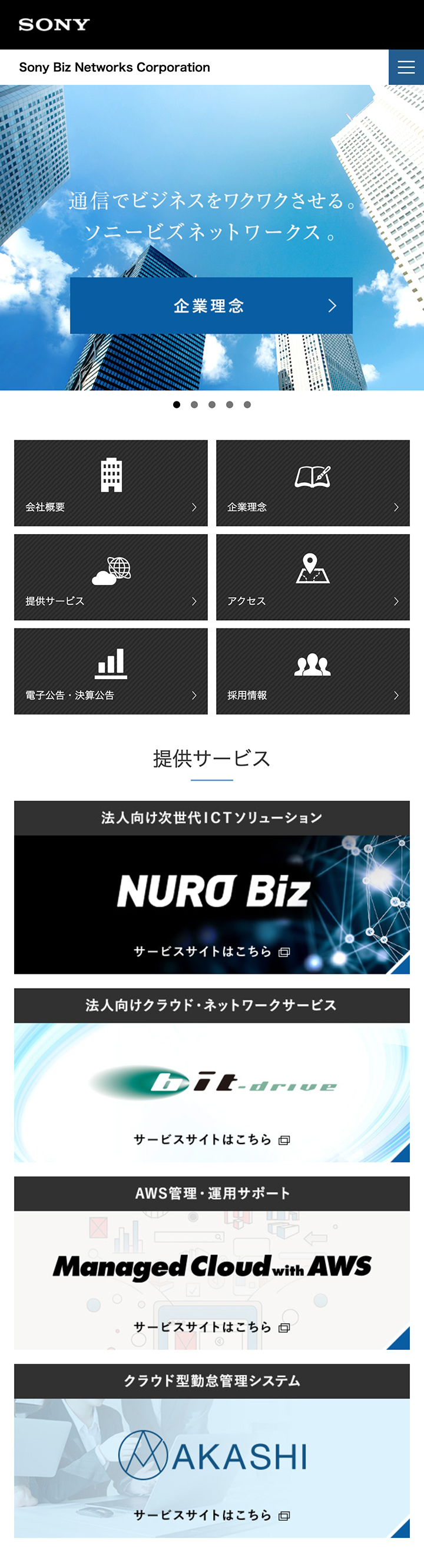Open the 採用情報 tile

point(313,671)
